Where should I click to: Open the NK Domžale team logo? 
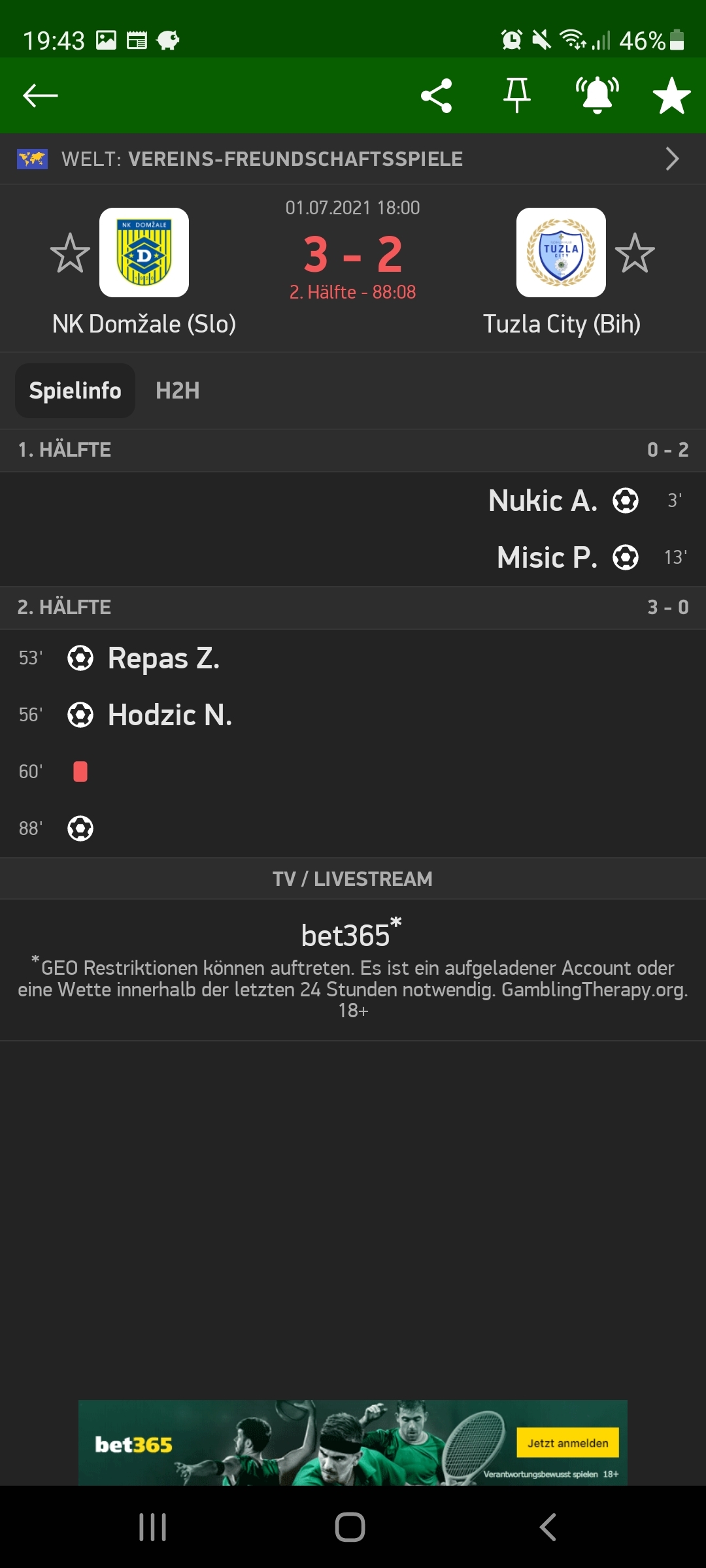click(144, 252)
